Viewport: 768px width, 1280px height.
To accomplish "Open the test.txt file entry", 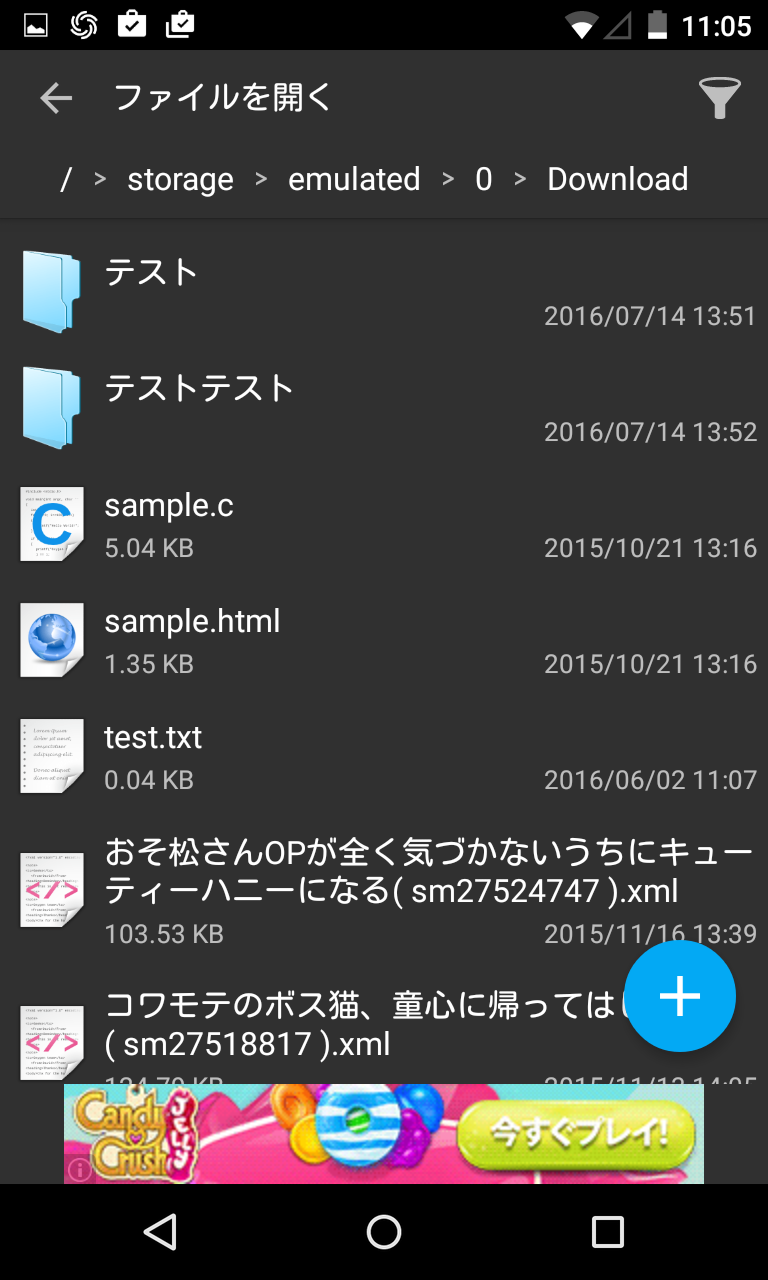I will pyautogui.click(x=153, y=737).
